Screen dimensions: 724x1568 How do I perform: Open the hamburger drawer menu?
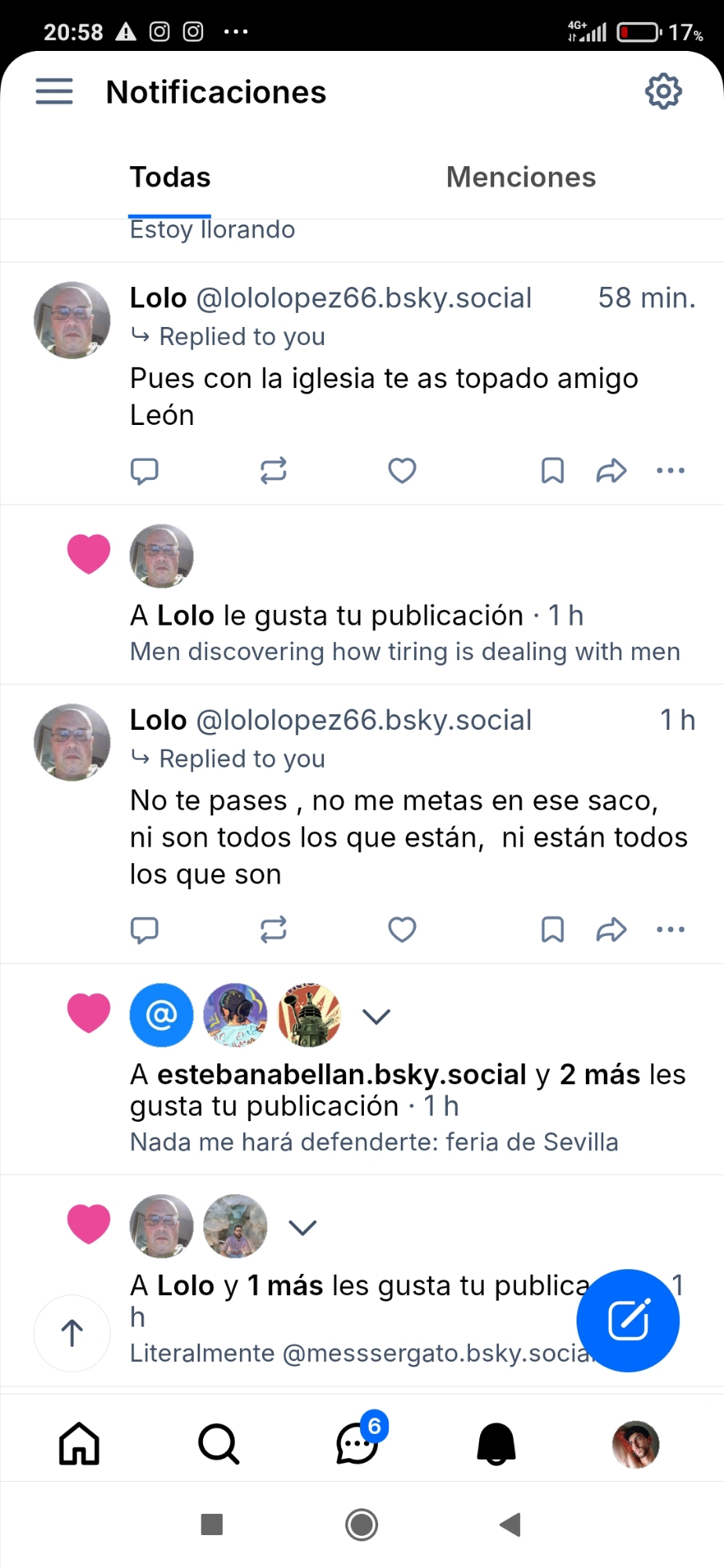point(54,92)
